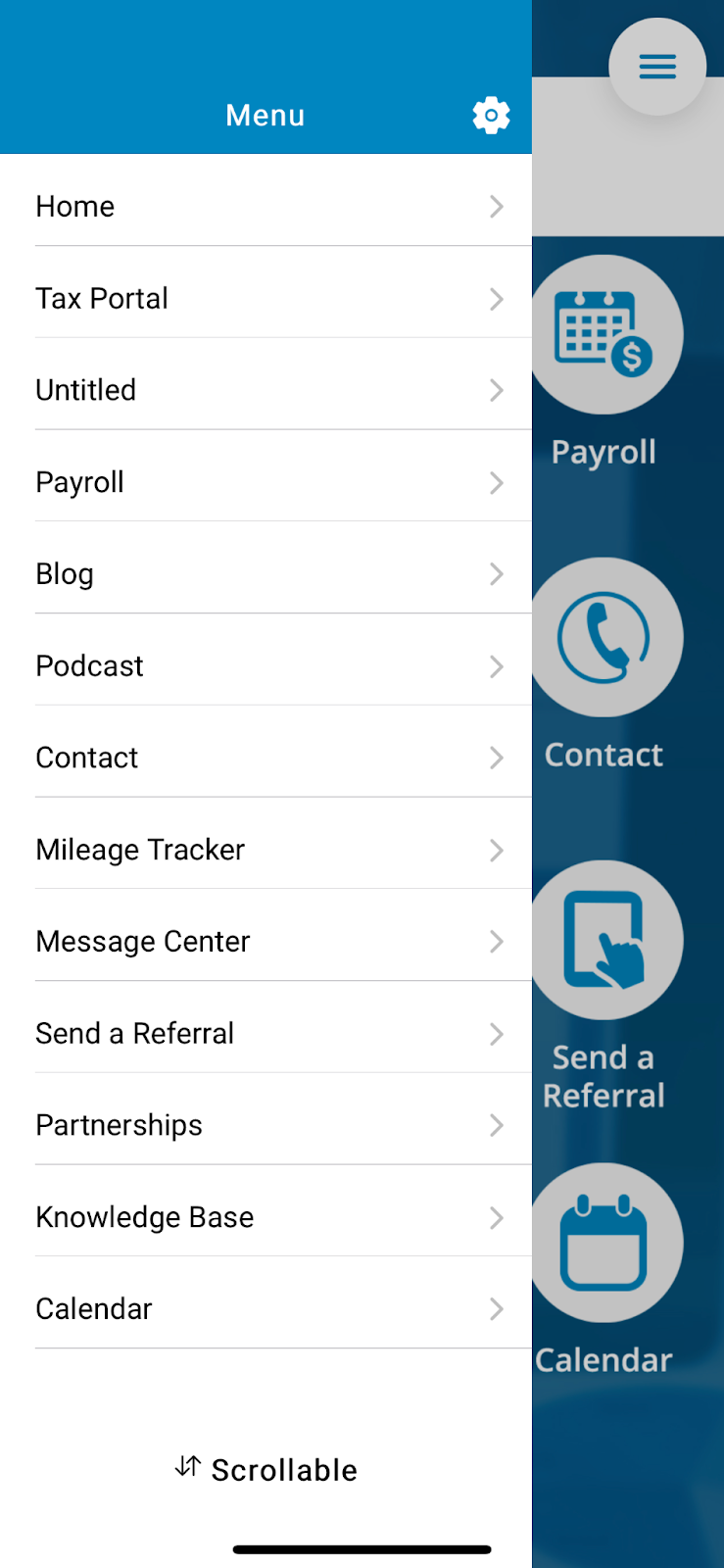Tap the Contact round tile with phone icon
724x1568 pixels.
pos(604,638)
